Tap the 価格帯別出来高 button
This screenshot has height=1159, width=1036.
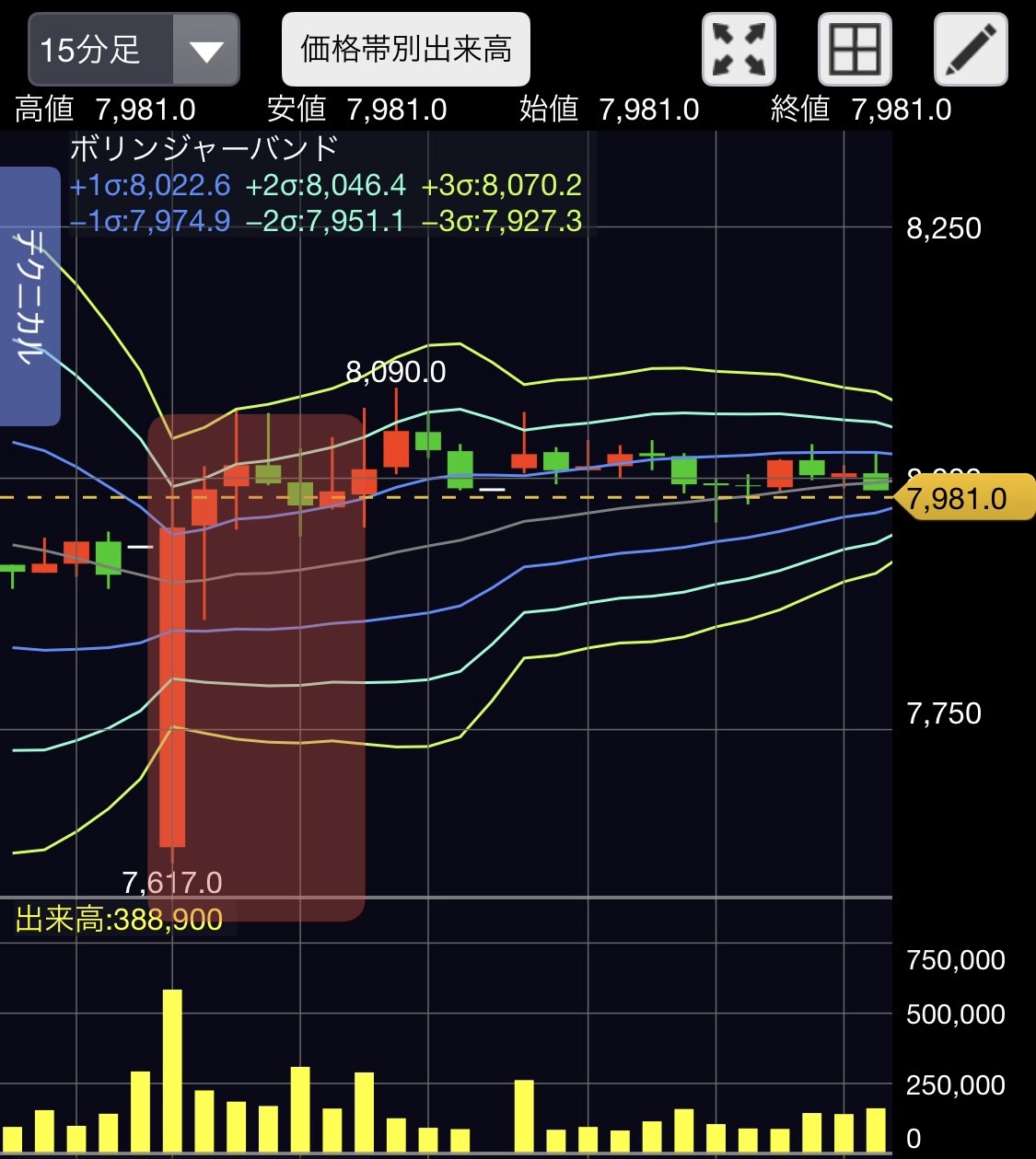pyautogui.click(x=405, y=50)
